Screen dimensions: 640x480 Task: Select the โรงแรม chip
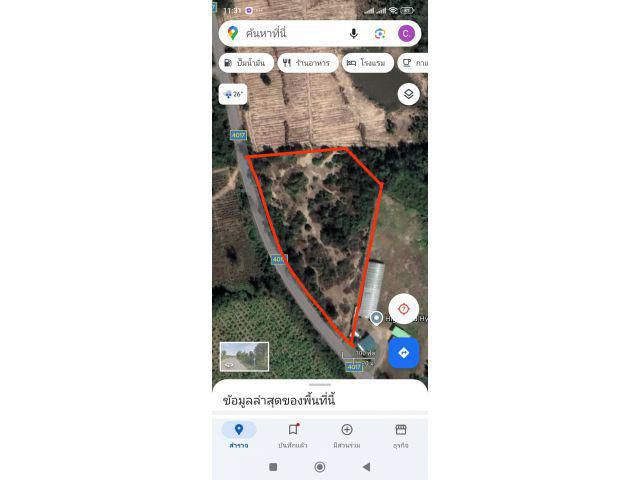[367, 63]
